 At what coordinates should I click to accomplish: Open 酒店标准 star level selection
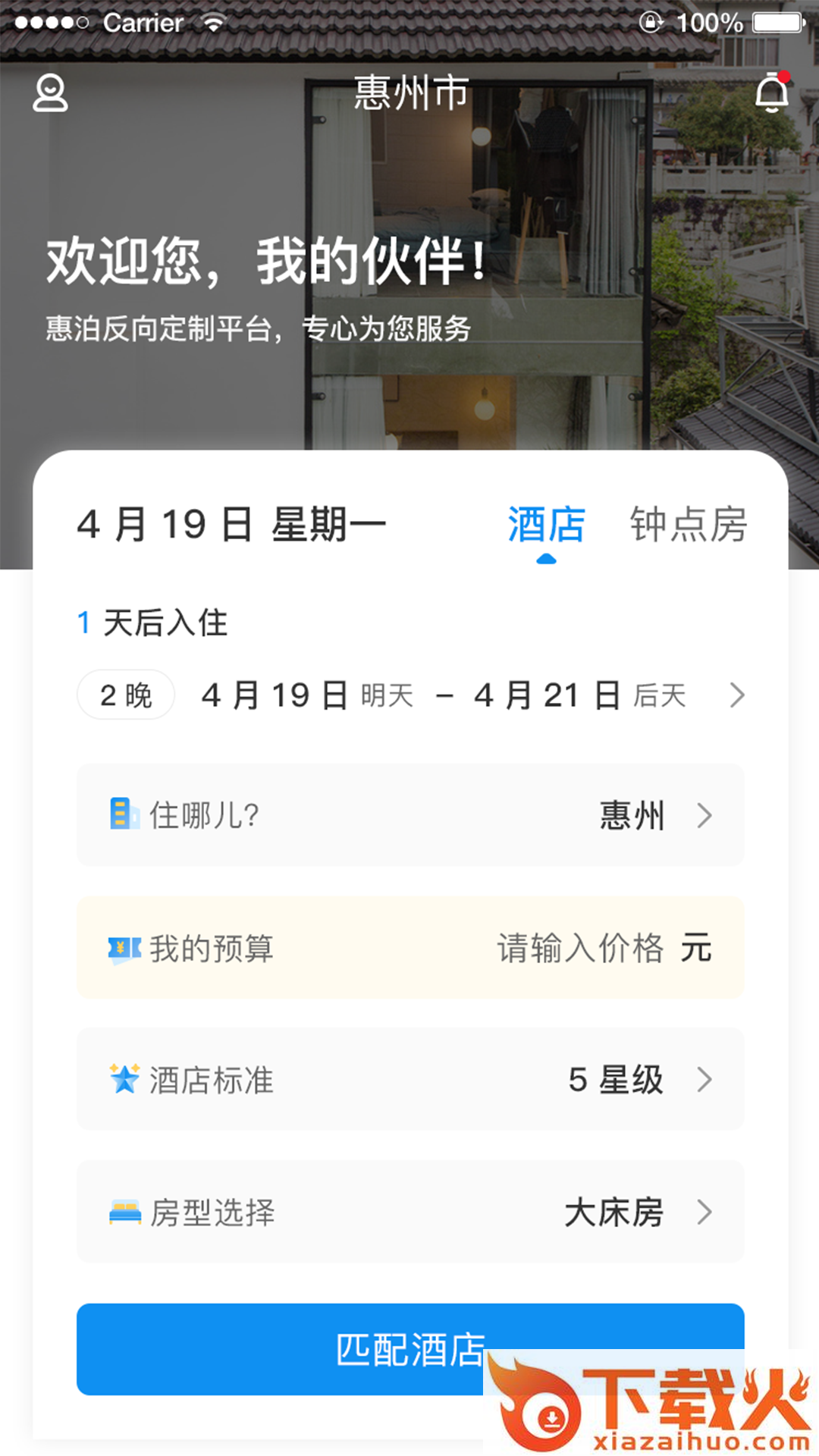tap(410, 1079)
